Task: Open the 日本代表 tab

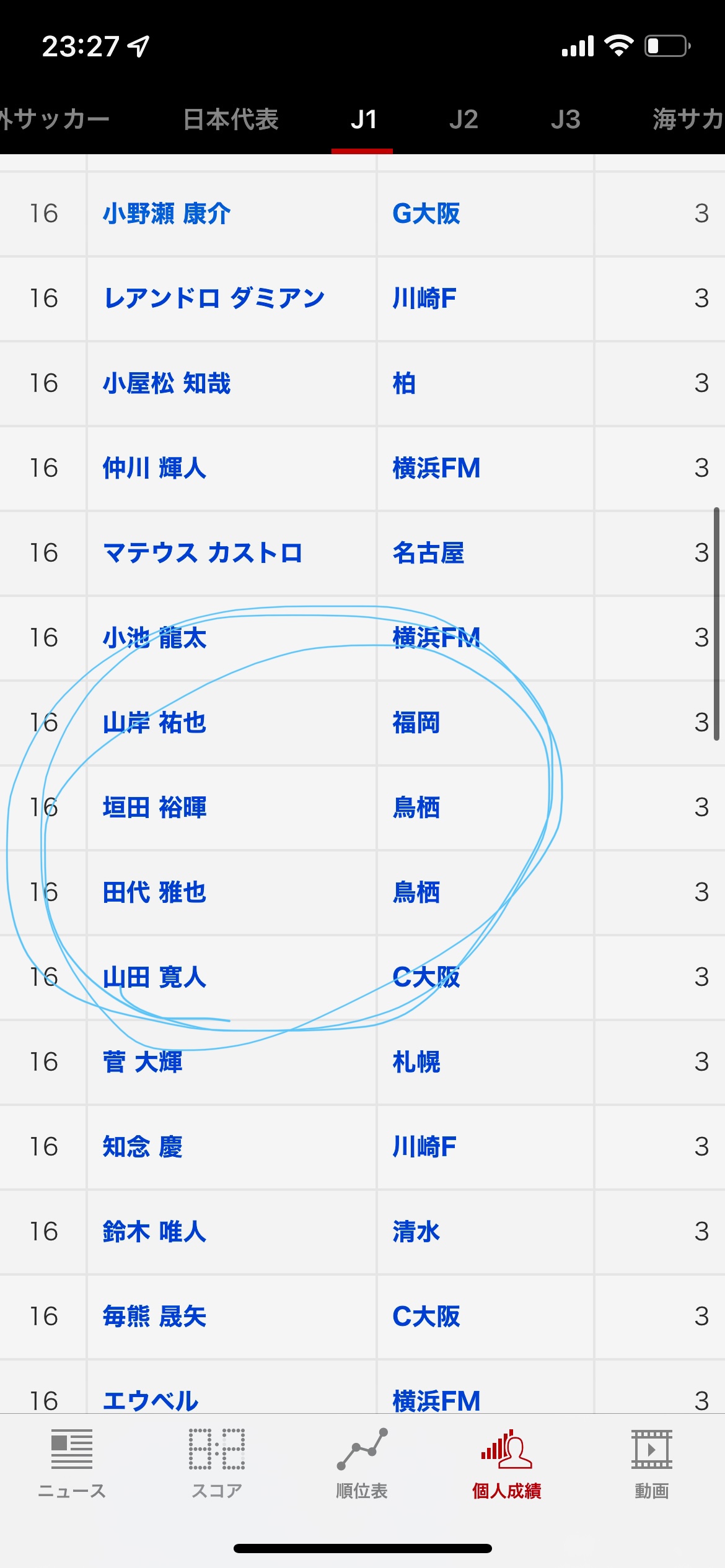Action: pos(231,120)
